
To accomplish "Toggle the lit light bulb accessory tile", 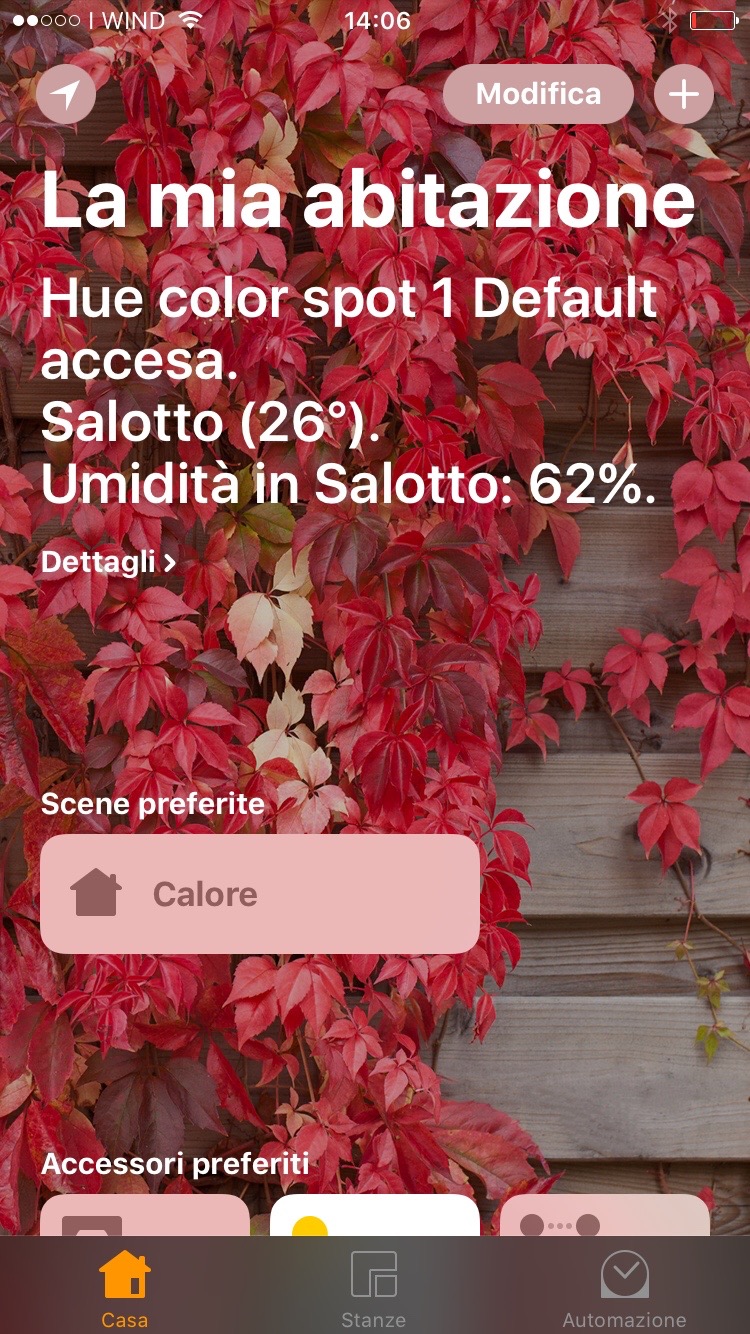I will point(374,1216).
